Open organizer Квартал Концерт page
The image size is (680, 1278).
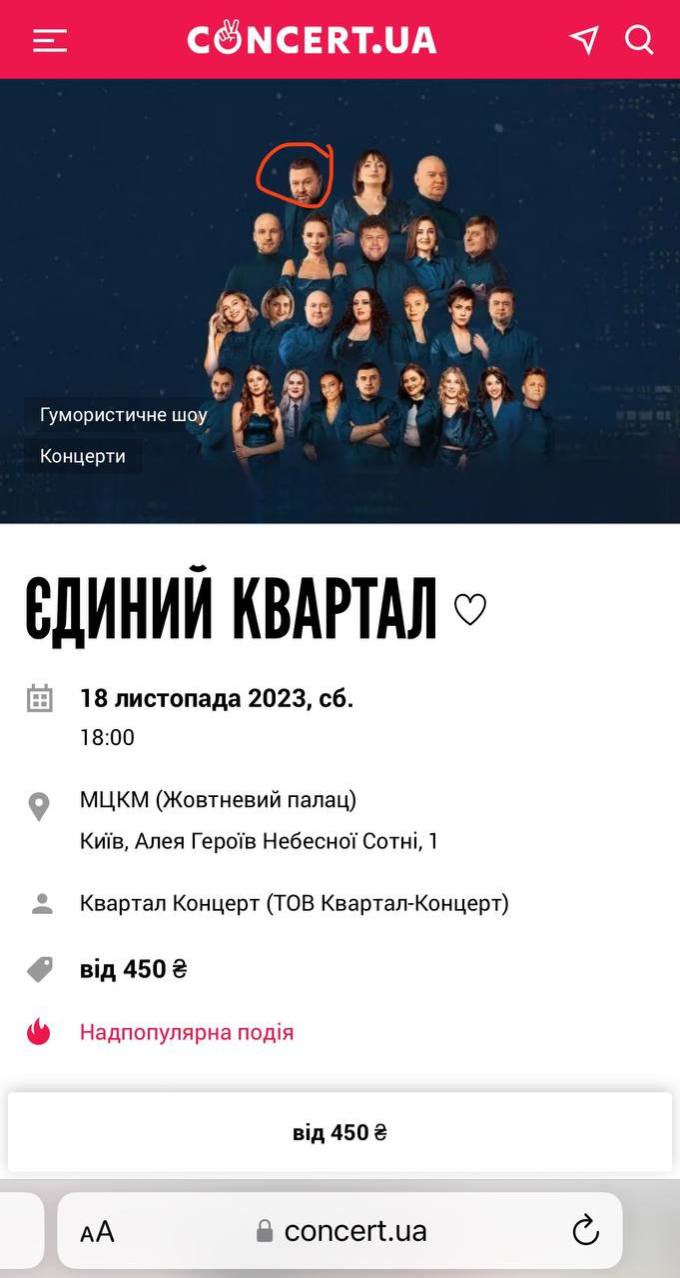point(294,904)
